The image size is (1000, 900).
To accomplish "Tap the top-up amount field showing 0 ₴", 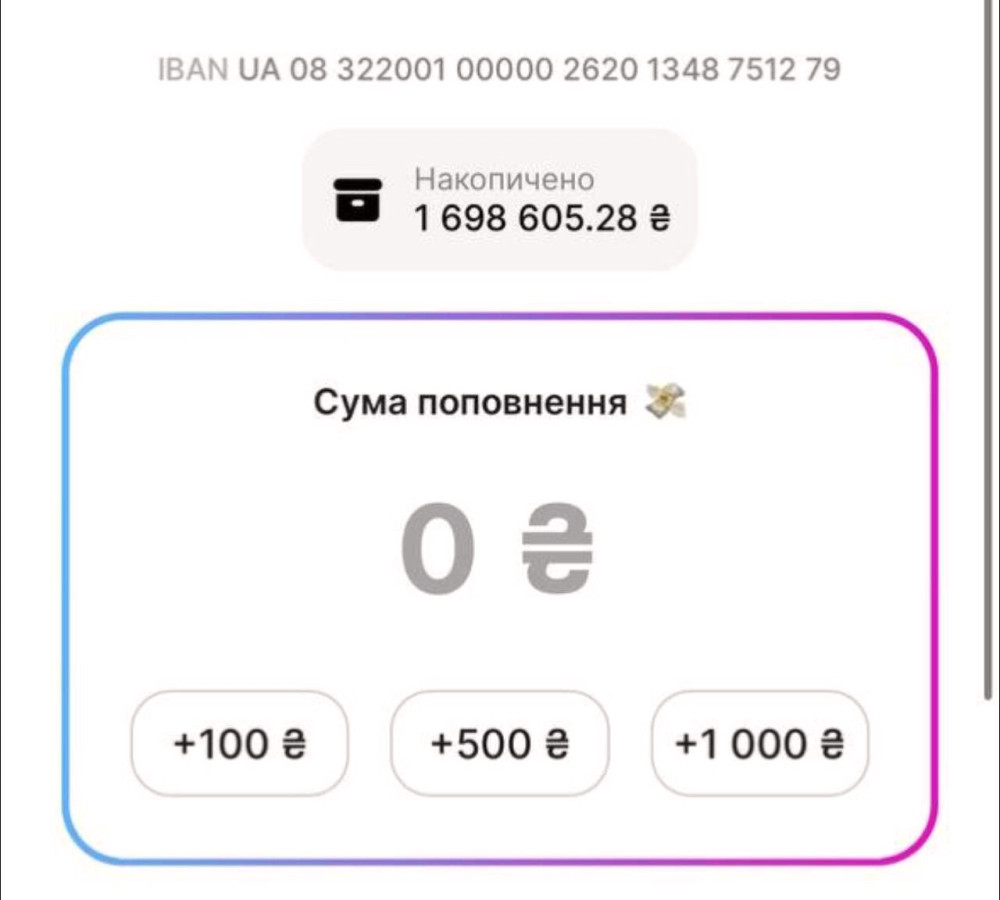I will pyautogui.click(x=497, y=554).
